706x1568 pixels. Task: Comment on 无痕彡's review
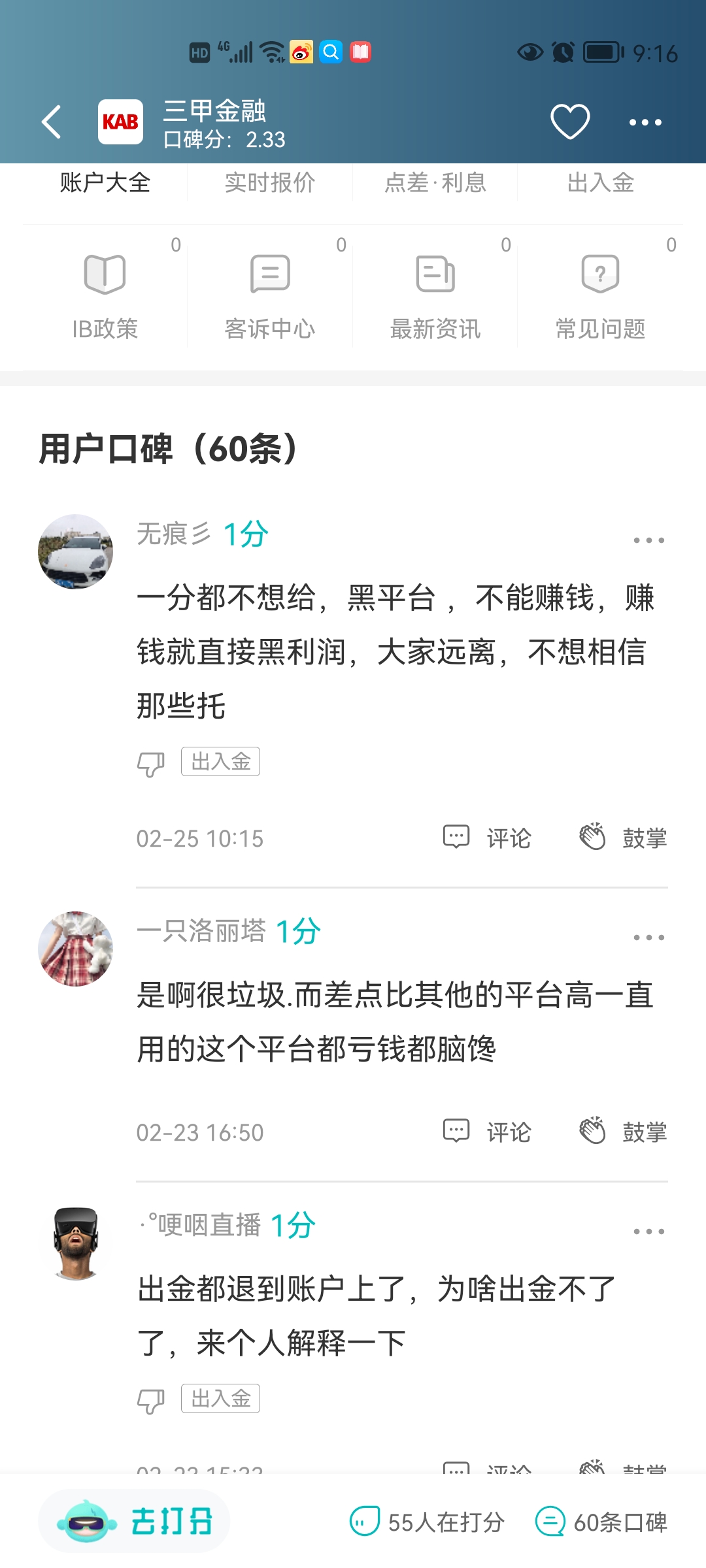488,838
